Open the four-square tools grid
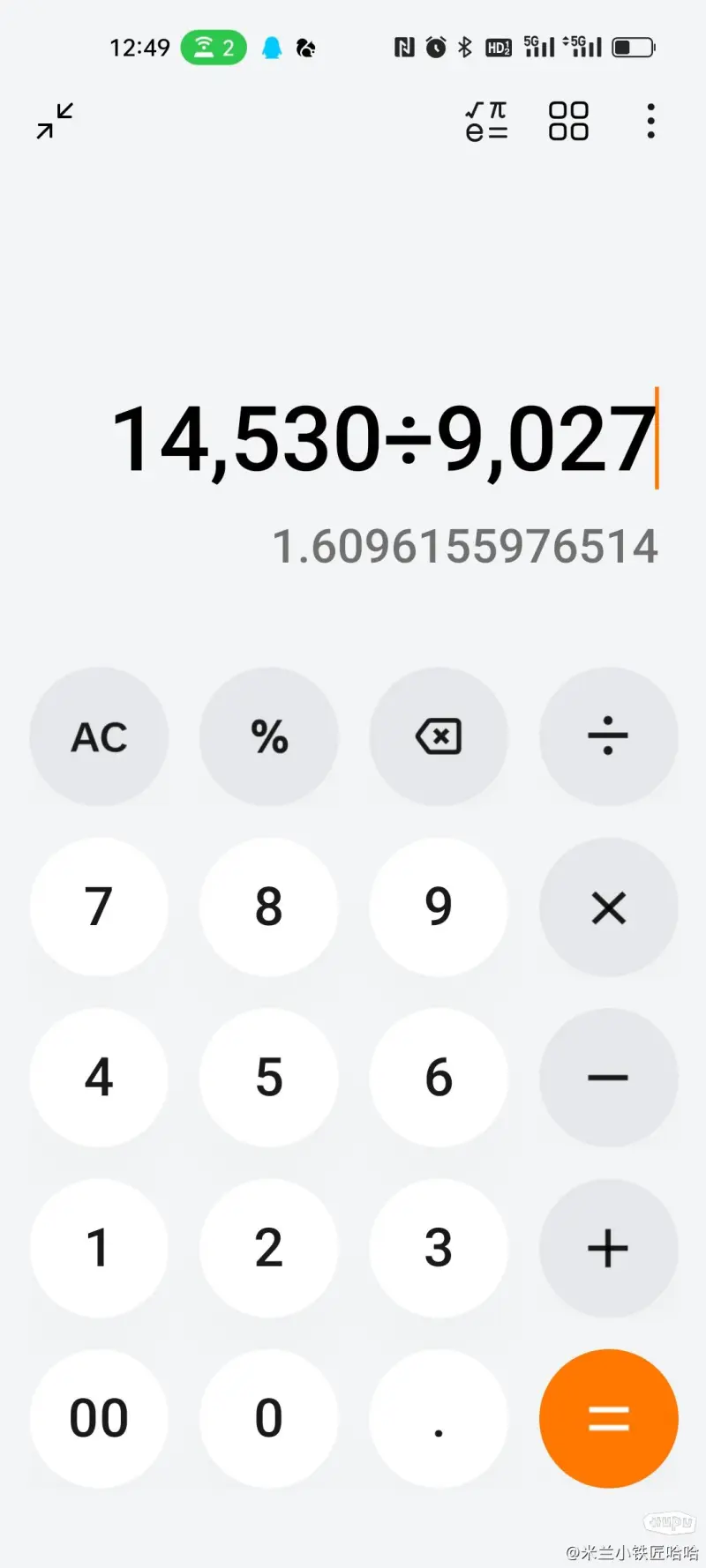 click(x=568, y=121)
